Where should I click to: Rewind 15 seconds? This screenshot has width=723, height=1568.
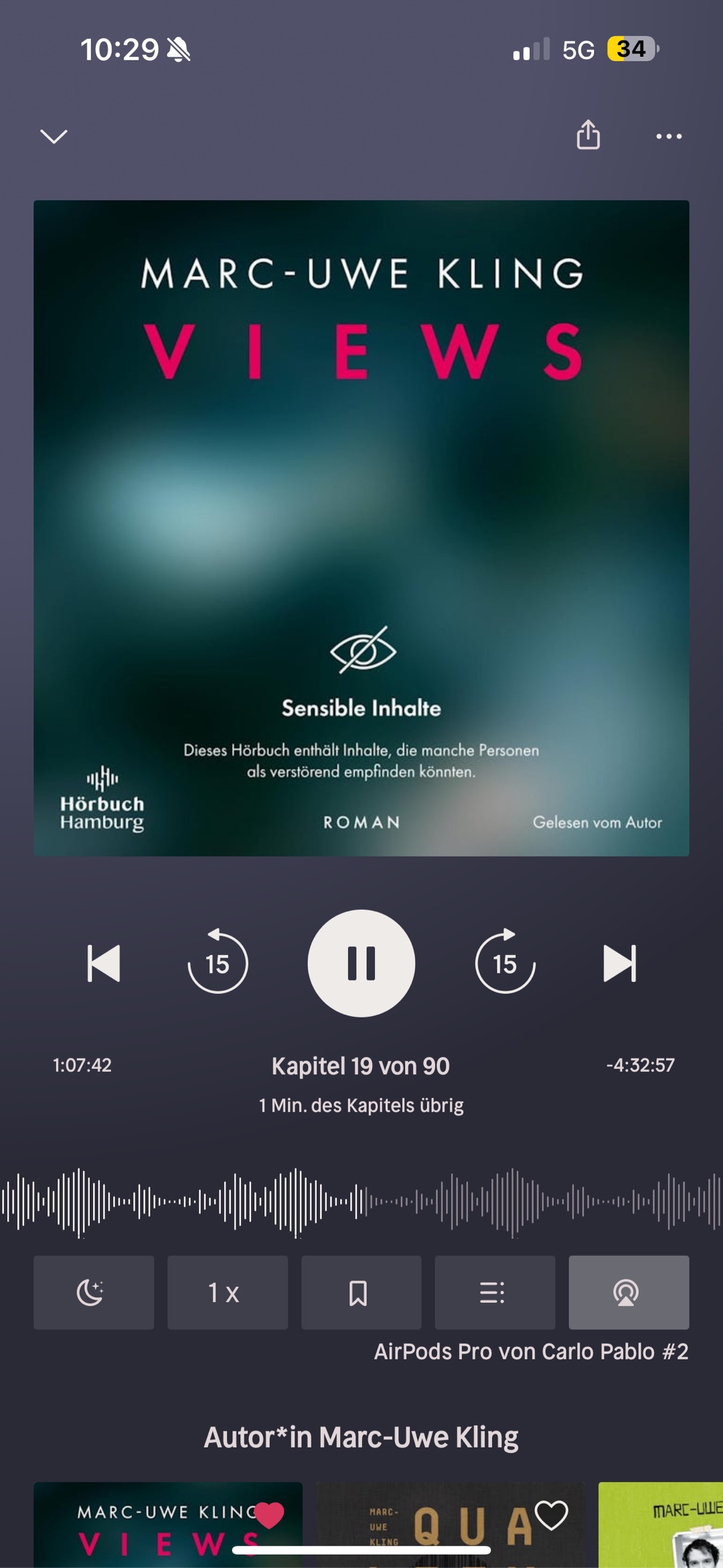[x=218, y=962]
